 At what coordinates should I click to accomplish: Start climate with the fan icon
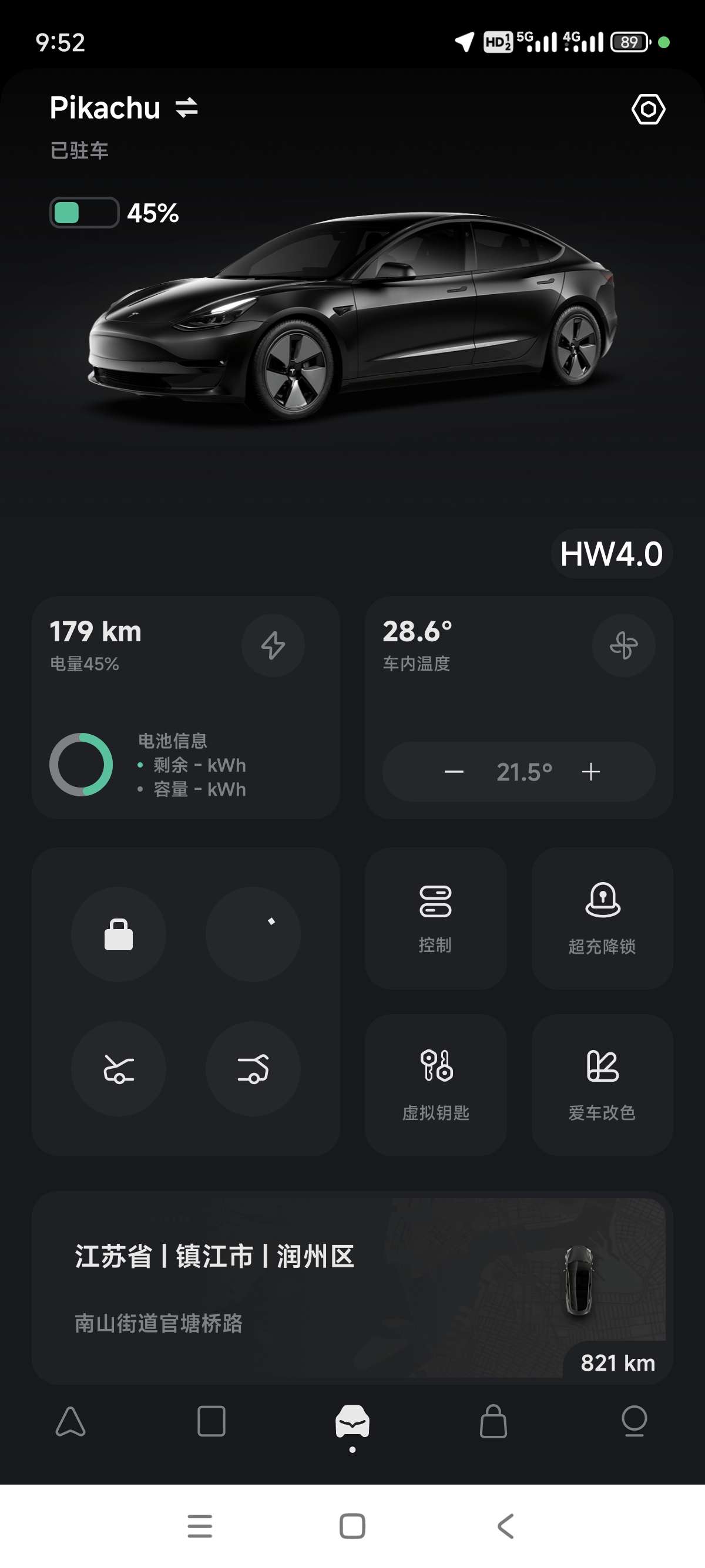[x=624, y=645]
